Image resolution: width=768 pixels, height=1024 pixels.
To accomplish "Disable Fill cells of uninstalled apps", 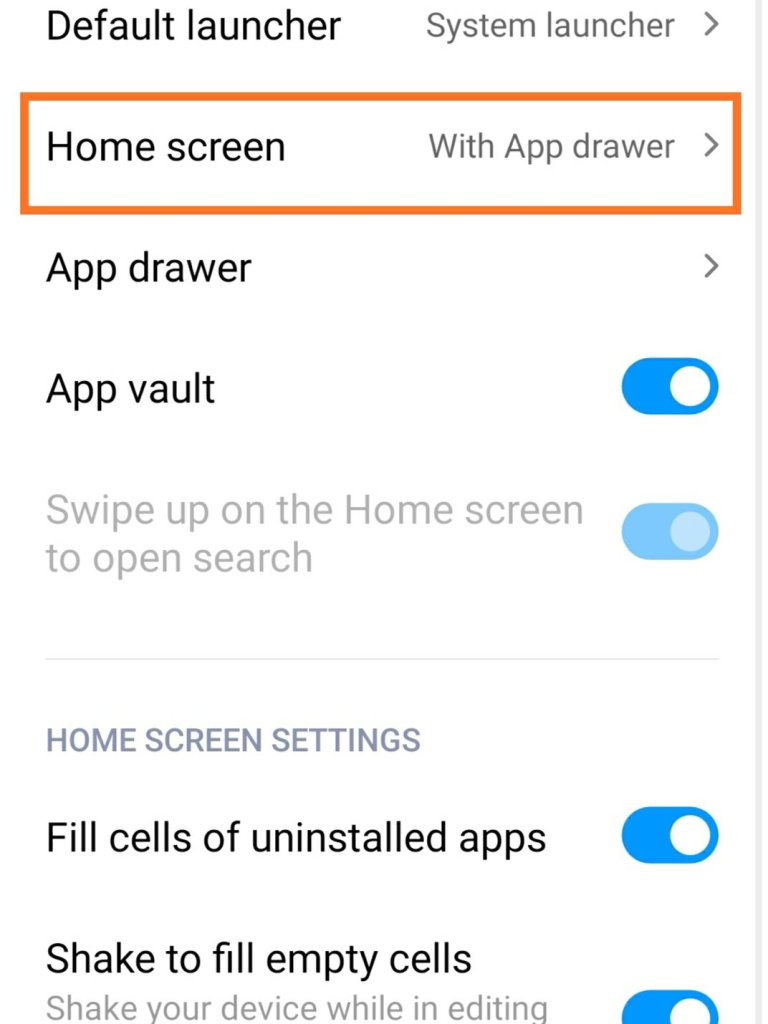I will click(x=669, y=836).
